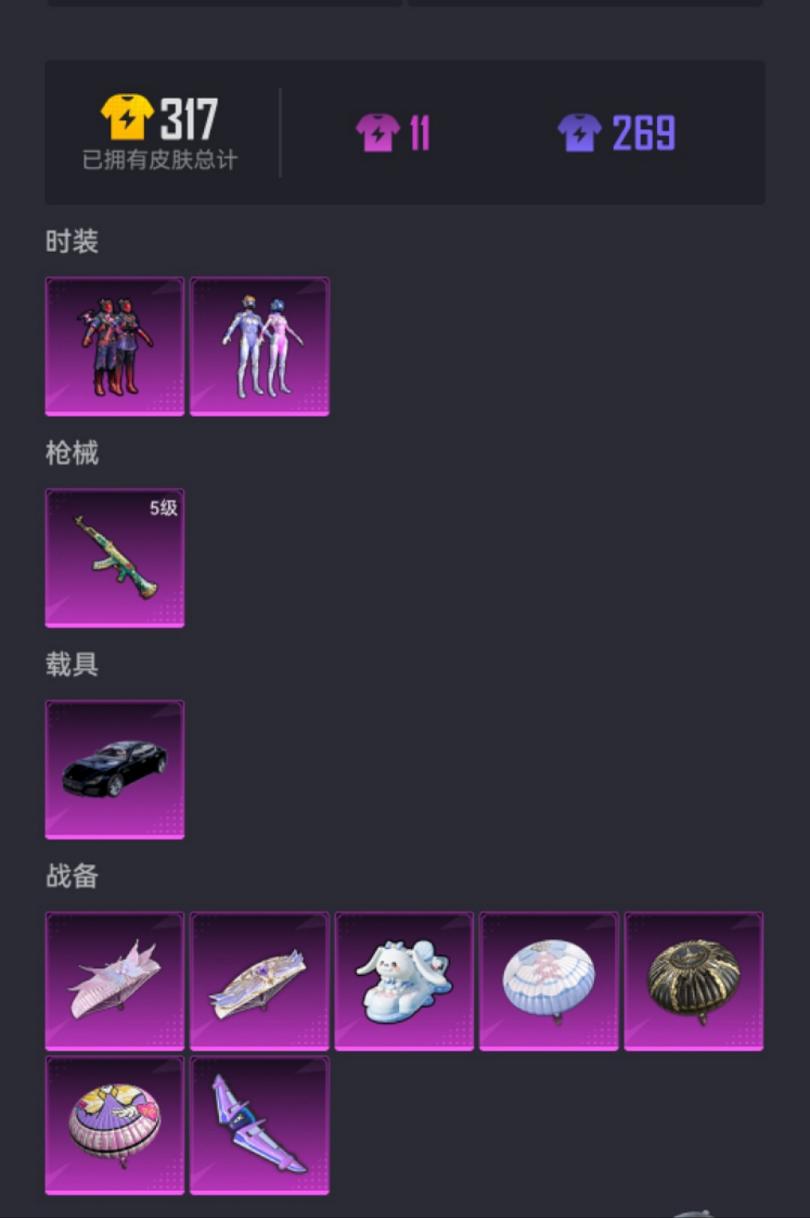The height and width of the screenshot is (1218, 810).
Task: Open the white bunny plush item
Action: click(x=404, y=981)
